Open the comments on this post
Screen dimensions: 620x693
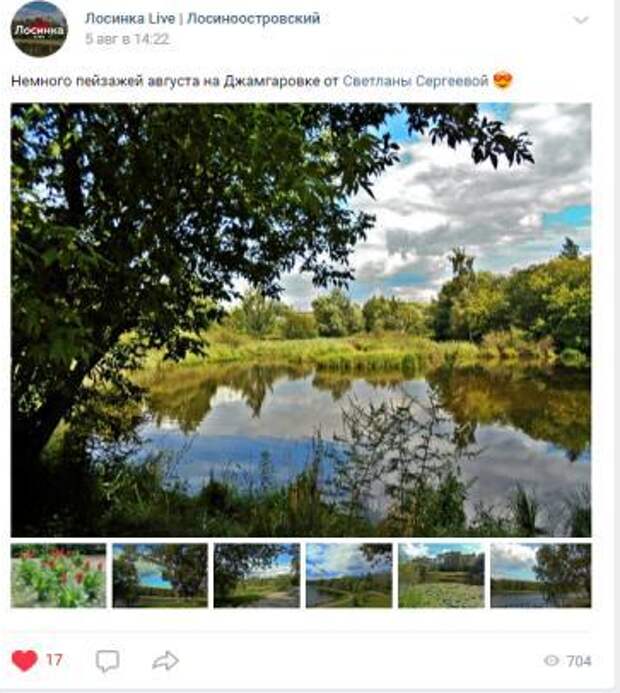pos(107,660)
